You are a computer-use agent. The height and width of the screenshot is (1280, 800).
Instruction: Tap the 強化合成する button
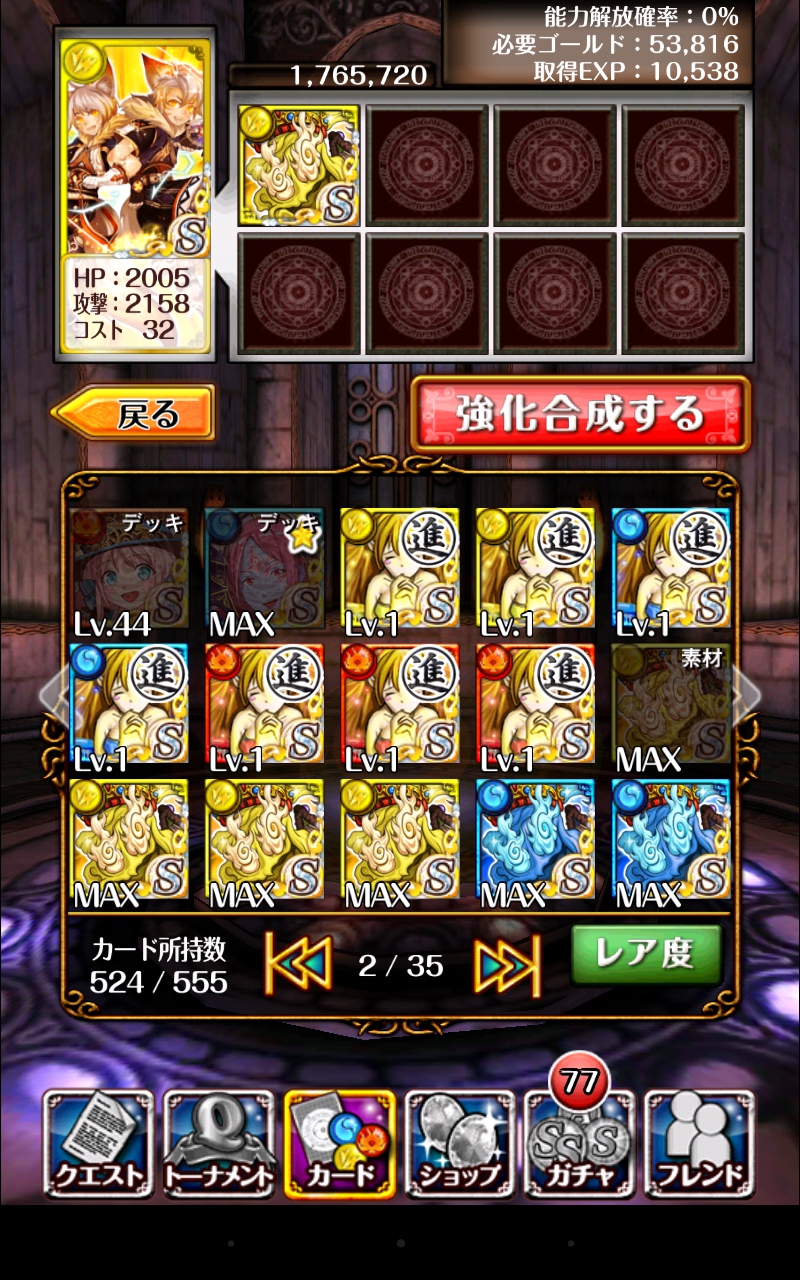(x=580, y=414)
